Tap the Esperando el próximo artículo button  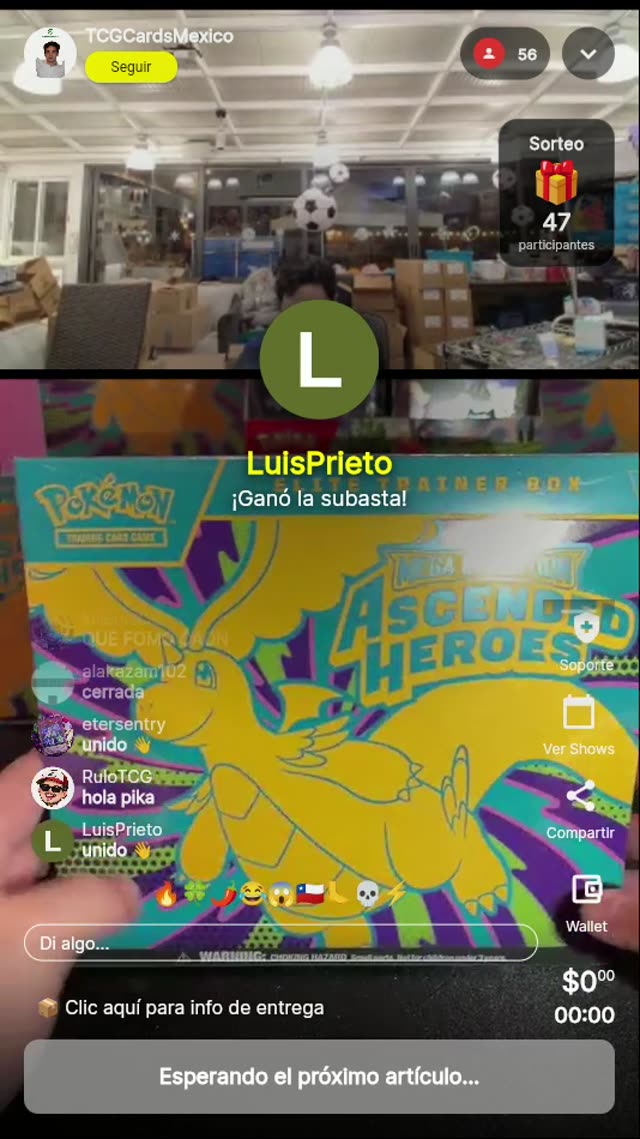point(319,1077)
